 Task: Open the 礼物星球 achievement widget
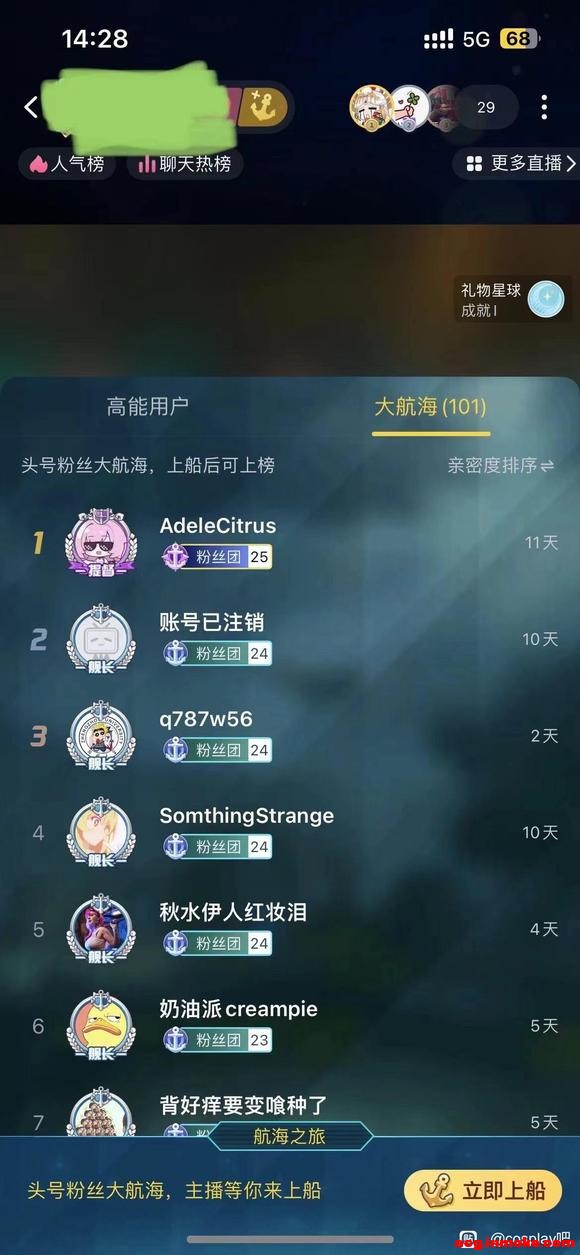[512, 299]
